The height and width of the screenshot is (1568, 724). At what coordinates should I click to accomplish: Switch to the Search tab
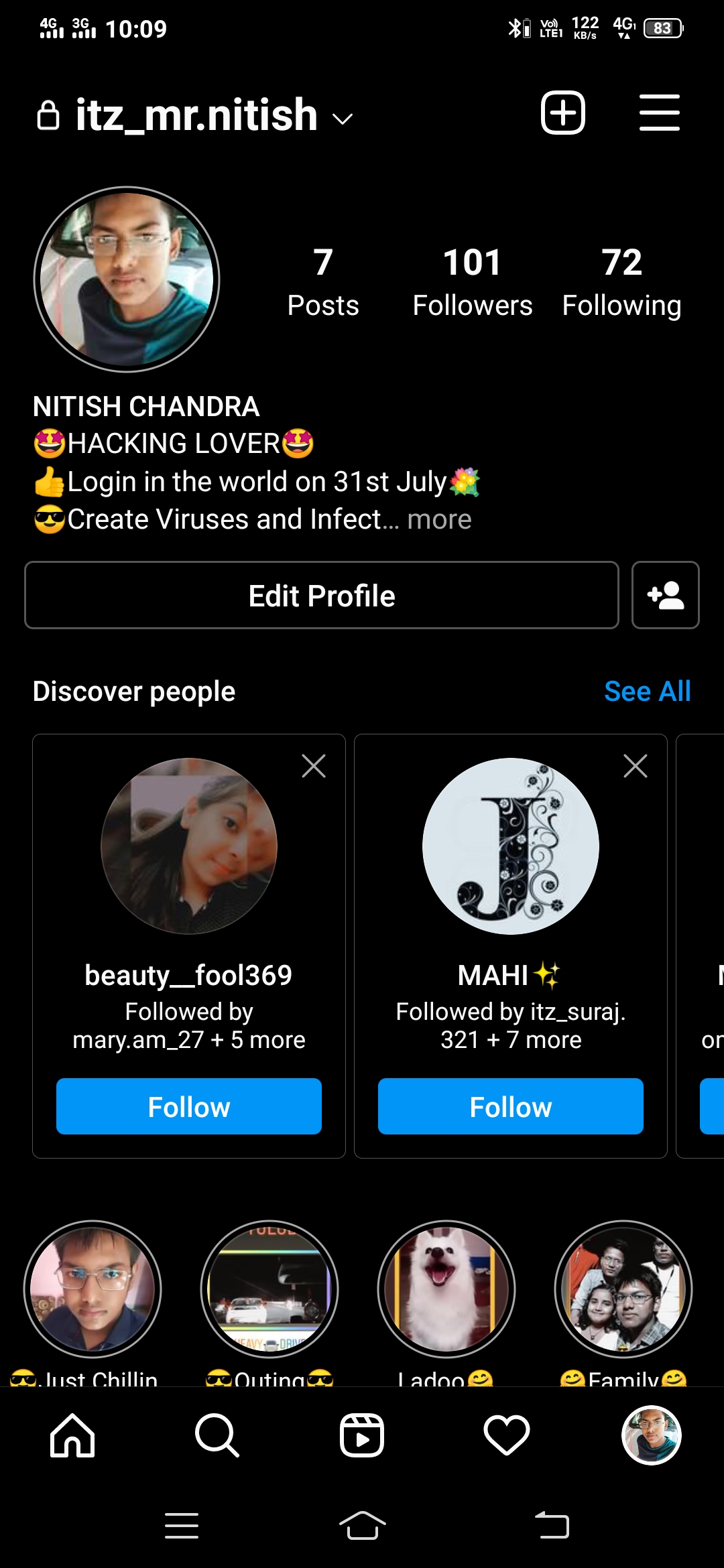[x=217, y=1435]
